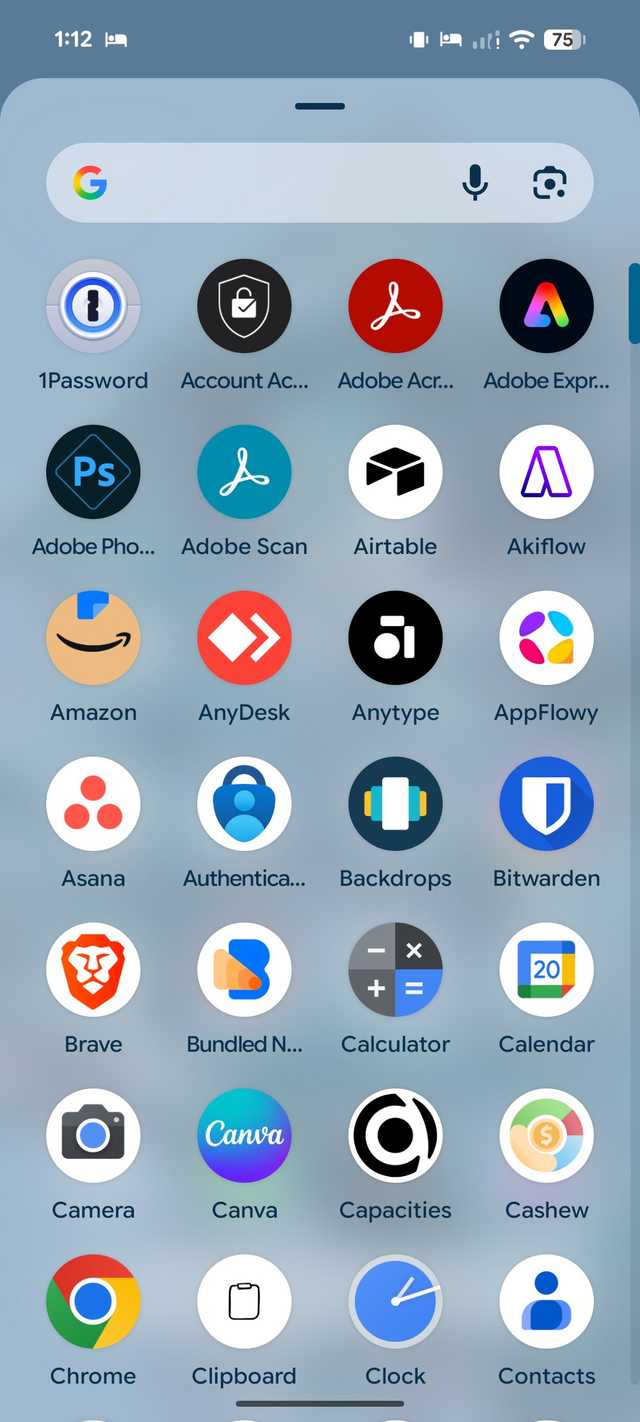This screenshot has height=1422, width=640.
Task: Tap the Google search bar
Action: click(270, 183)
